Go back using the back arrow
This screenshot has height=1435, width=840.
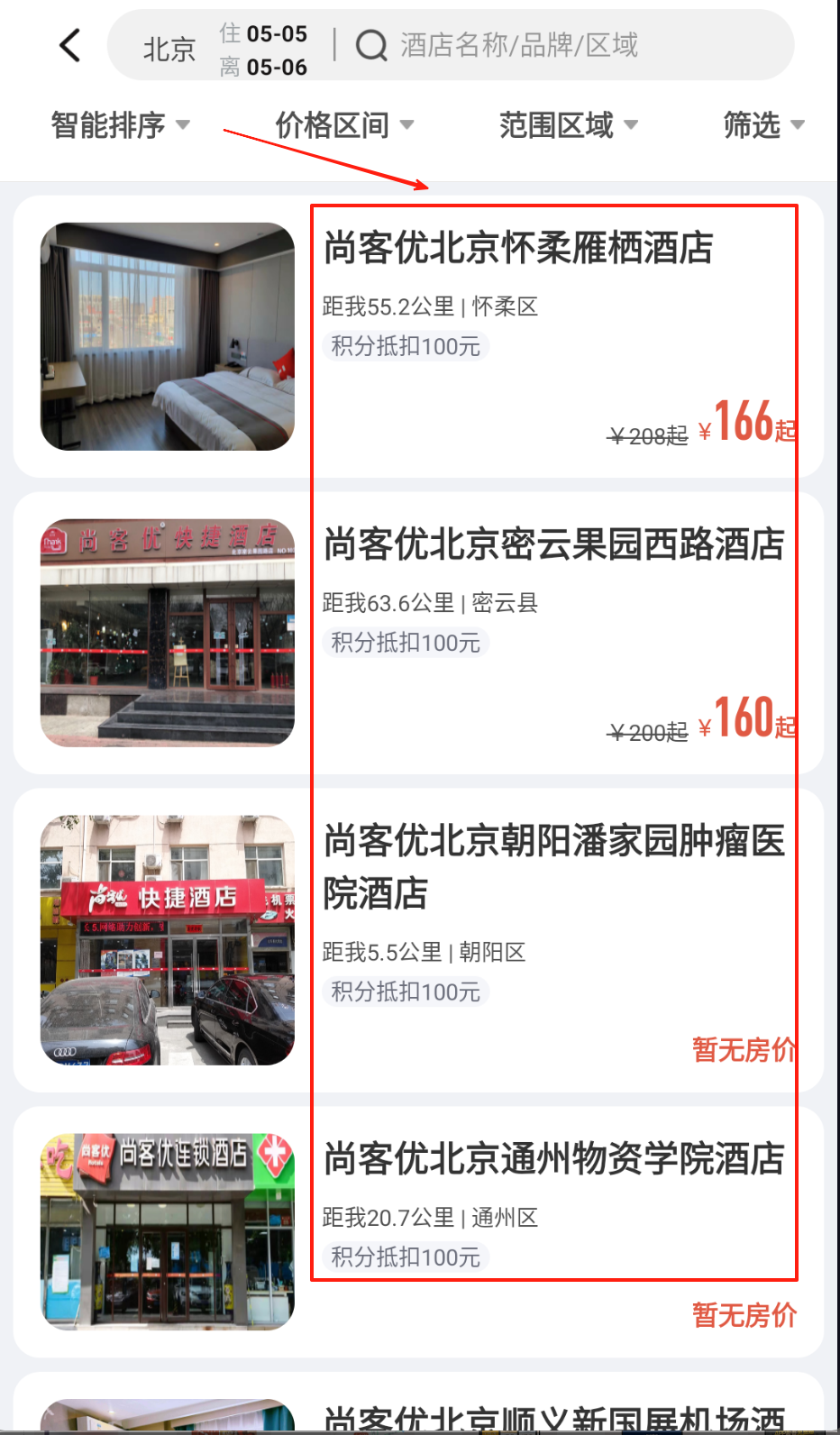coord(69,45)
